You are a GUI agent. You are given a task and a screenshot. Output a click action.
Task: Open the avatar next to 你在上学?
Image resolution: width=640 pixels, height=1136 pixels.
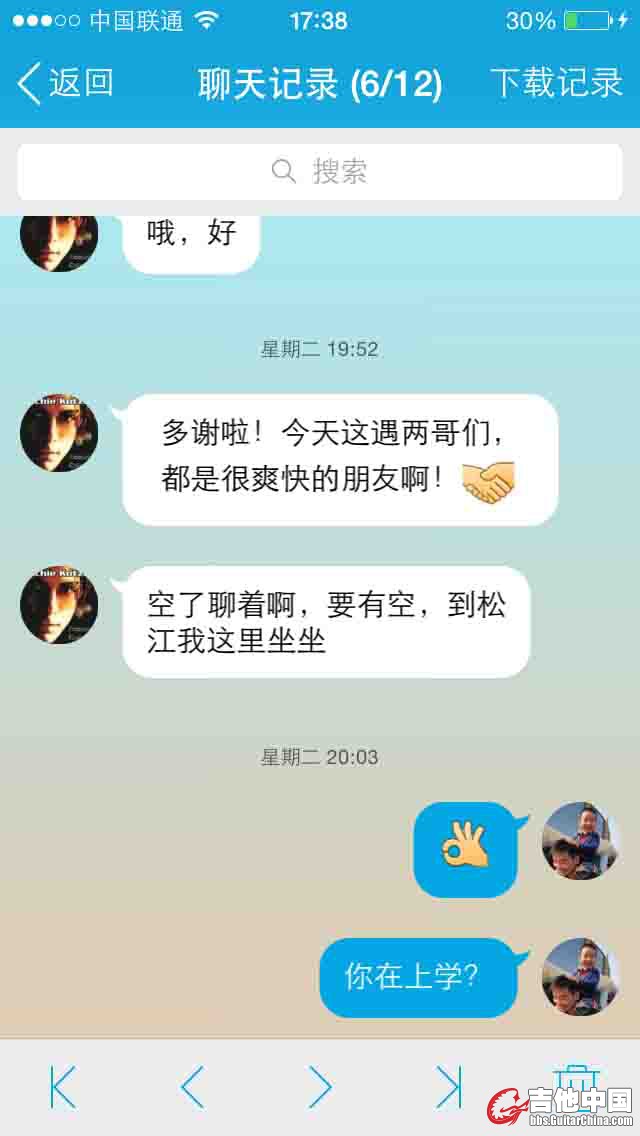pos(580,977)
